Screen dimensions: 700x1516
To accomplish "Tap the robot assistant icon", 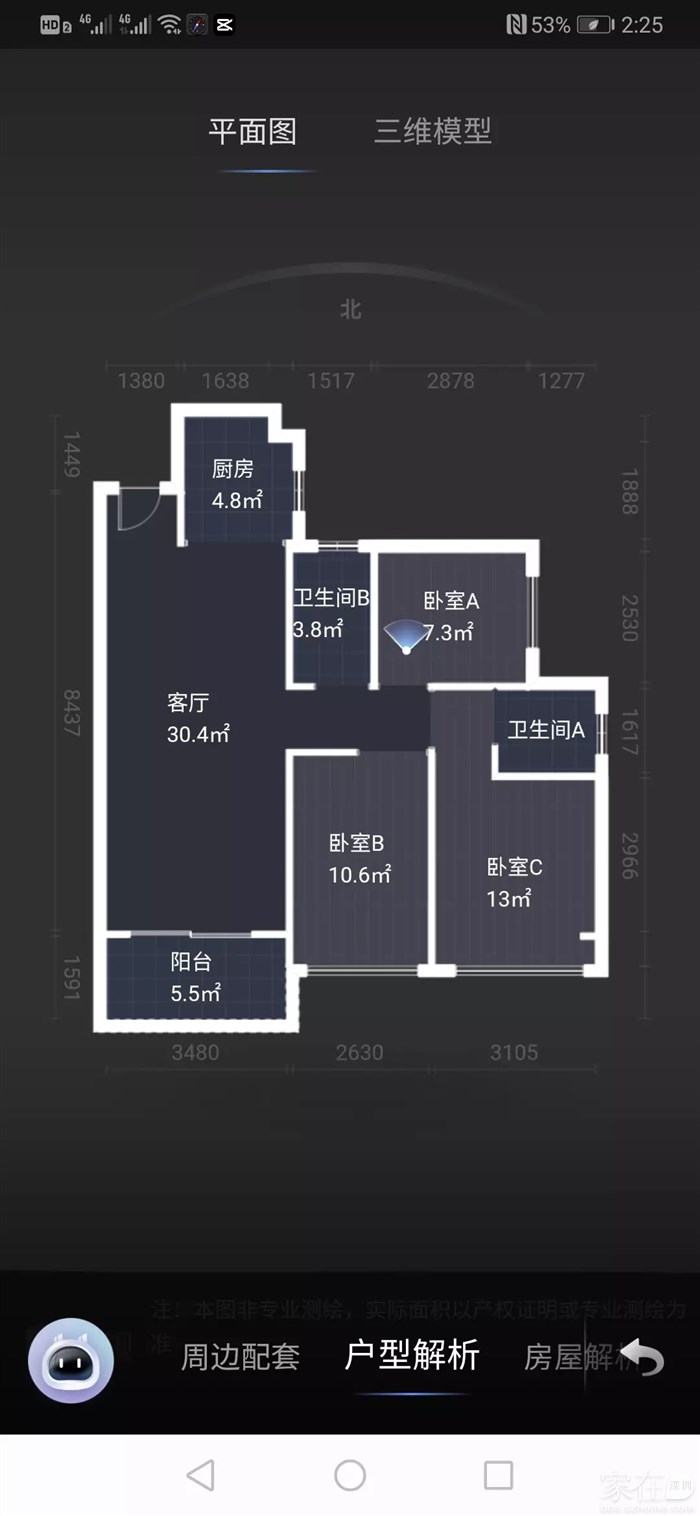I will click(x=70, y=1360).
